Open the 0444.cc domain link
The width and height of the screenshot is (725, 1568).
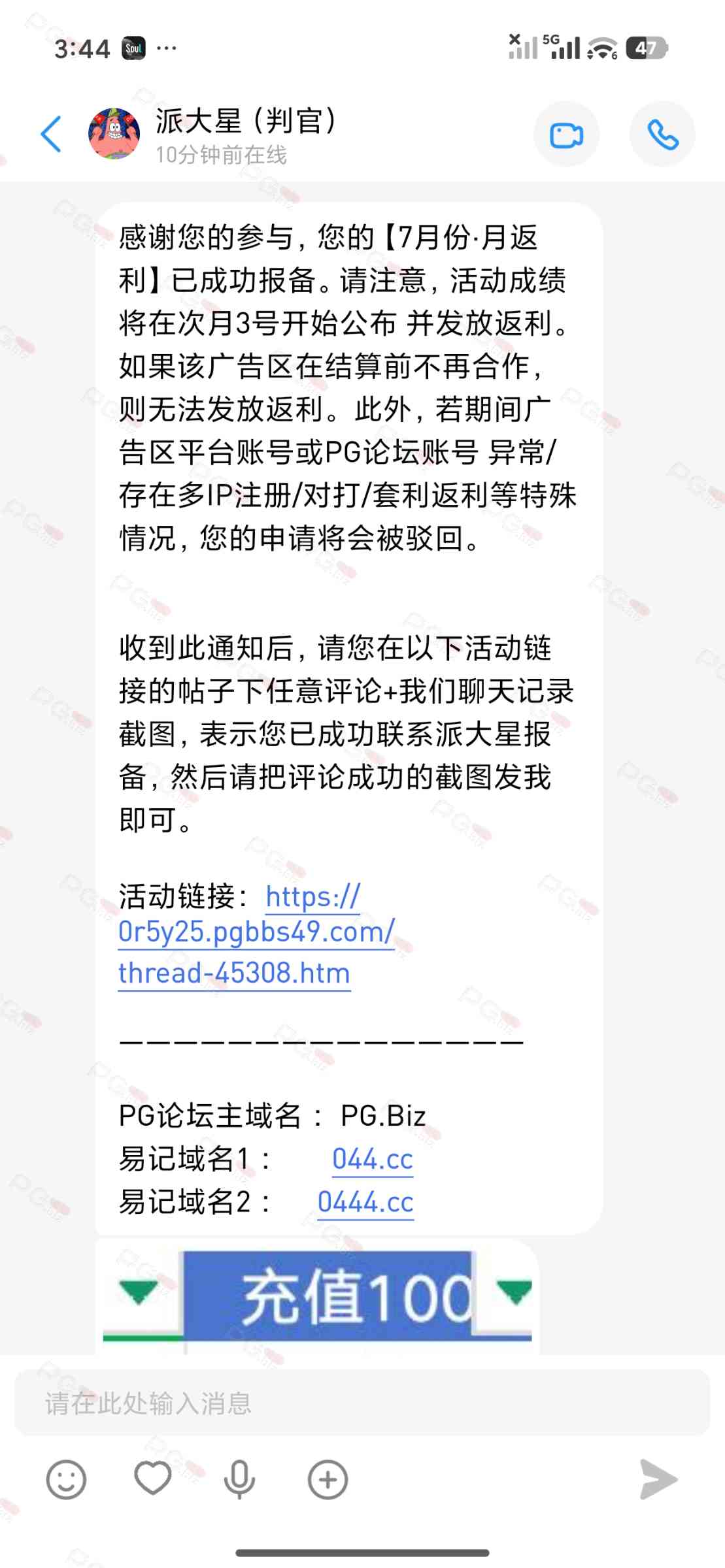click(365, 1202)
